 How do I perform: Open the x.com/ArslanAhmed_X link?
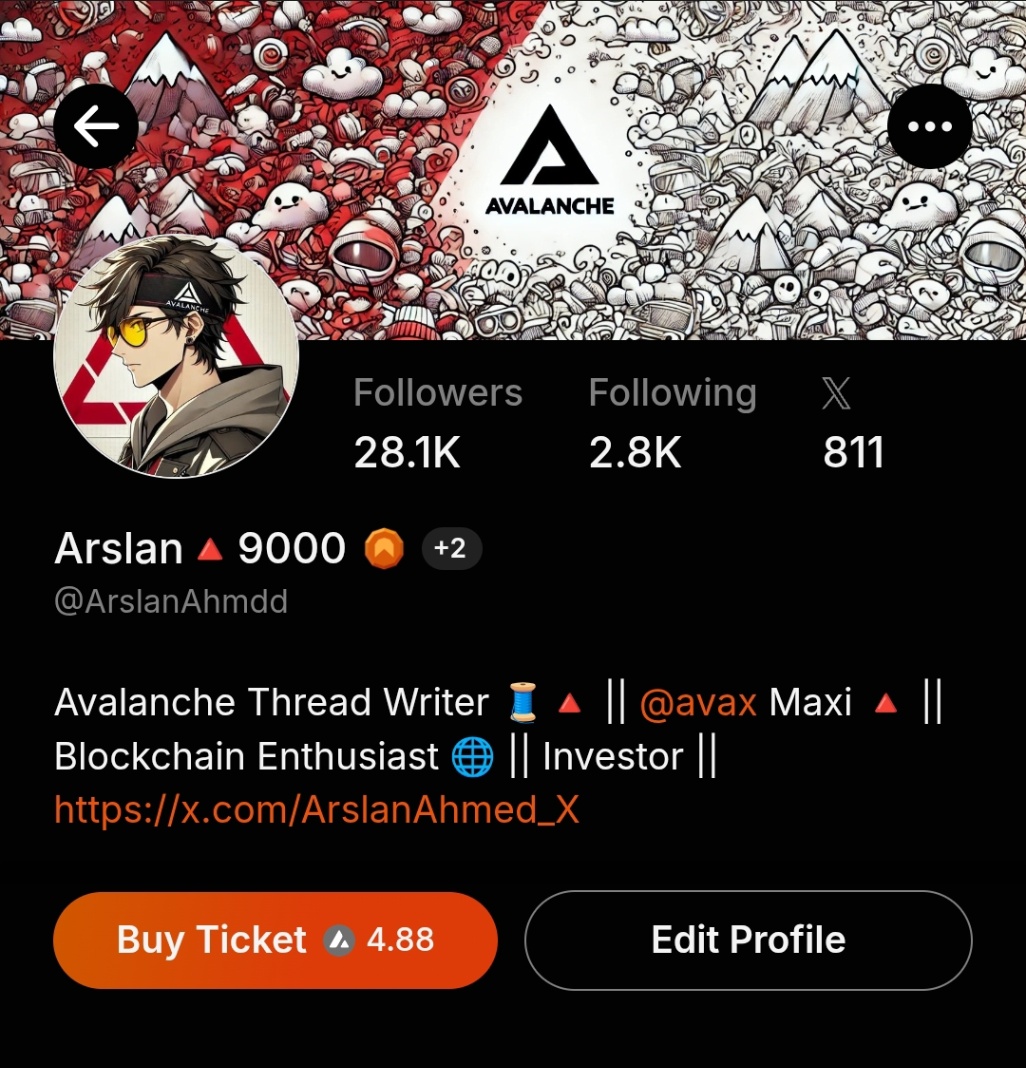point(317,809)
